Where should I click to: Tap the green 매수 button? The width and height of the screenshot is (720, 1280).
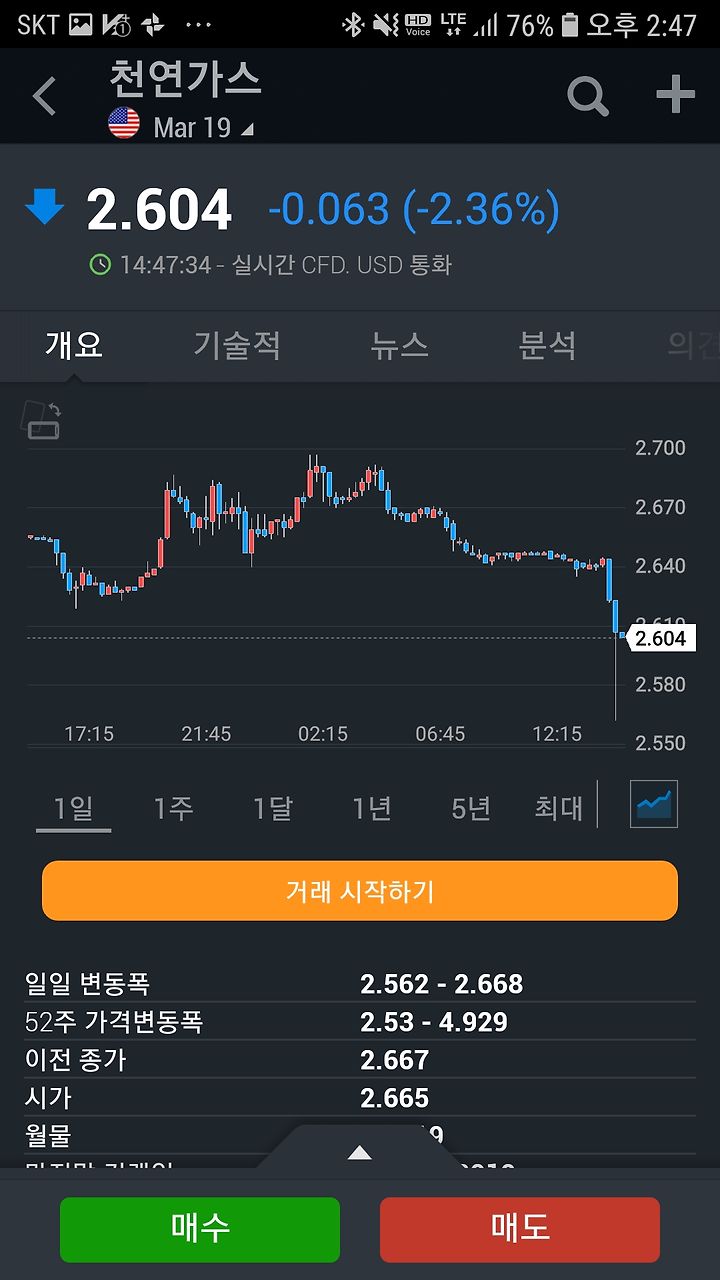[x=200, y=1229]
